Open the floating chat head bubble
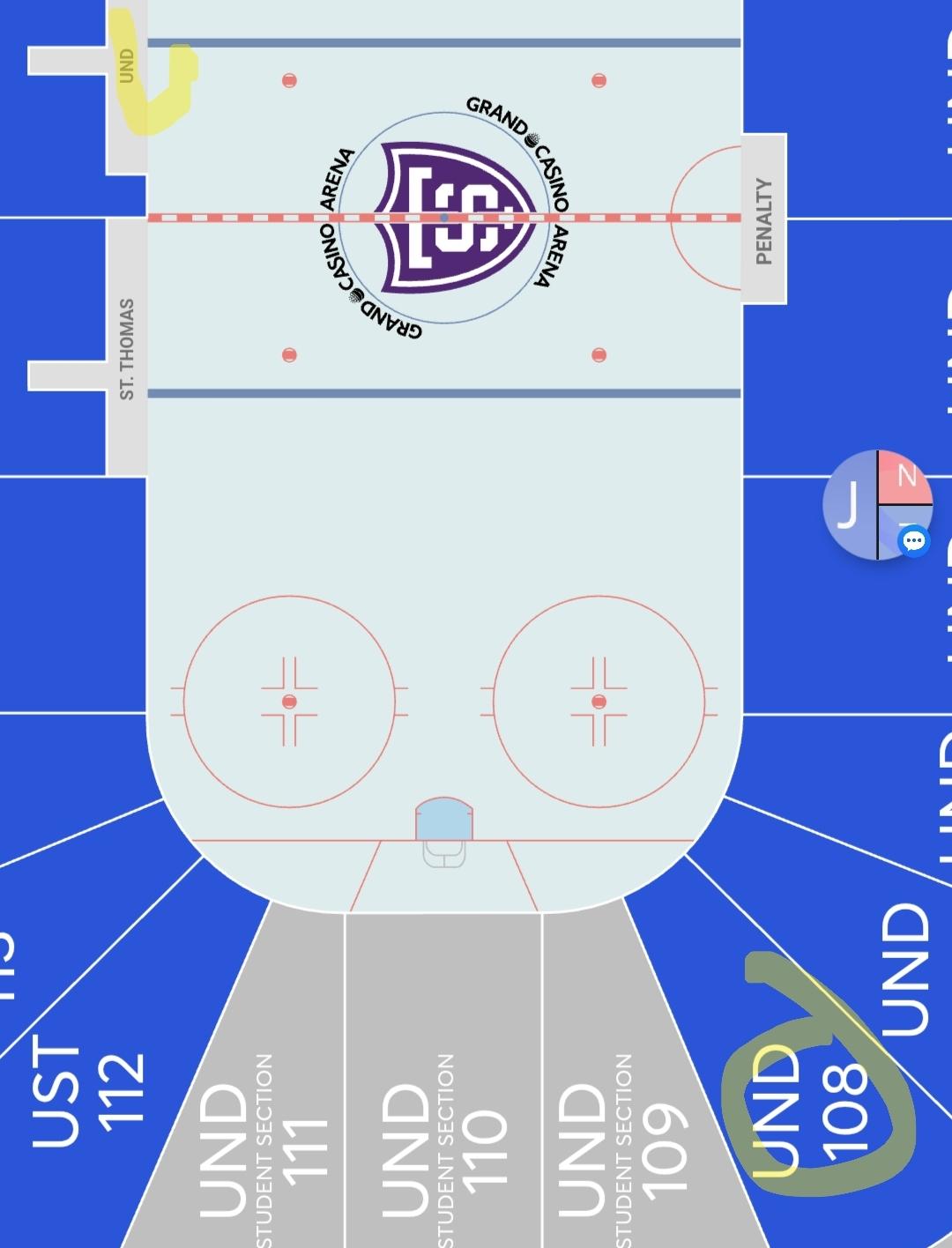 [877, 505]
